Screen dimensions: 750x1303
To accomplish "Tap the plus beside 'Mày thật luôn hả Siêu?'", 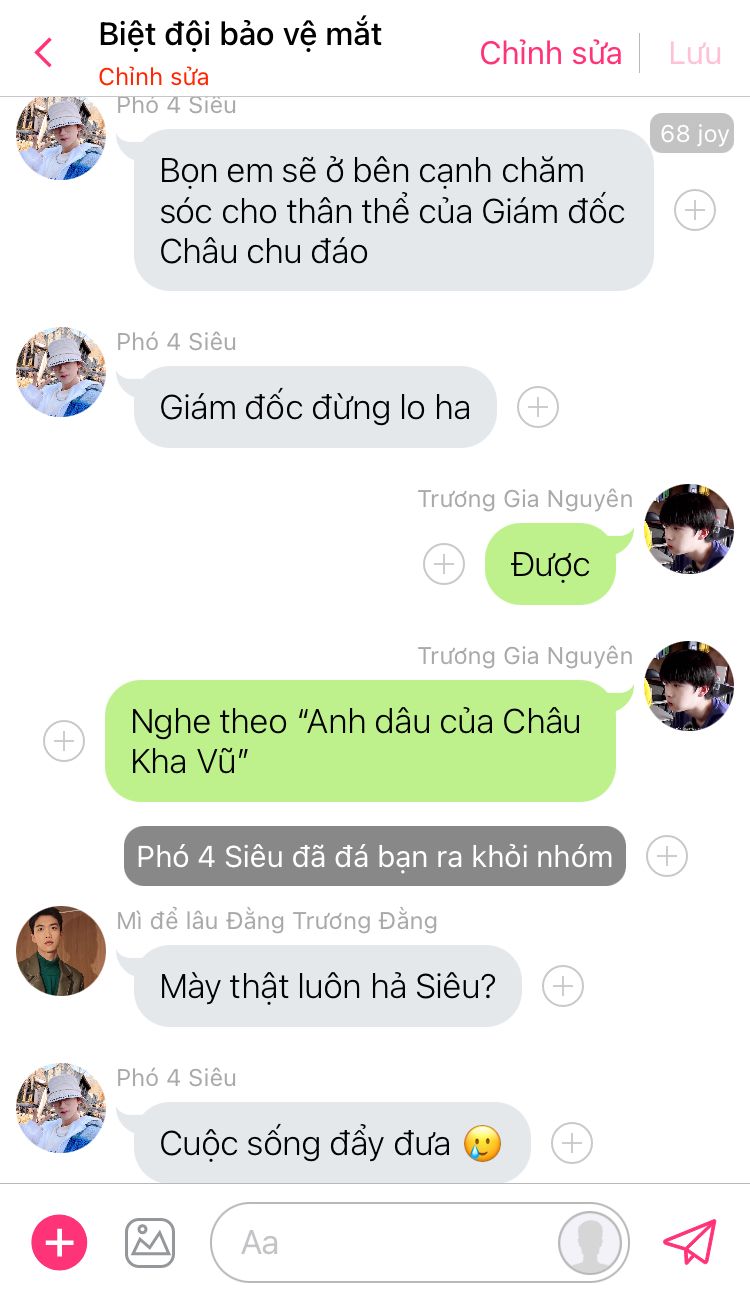I will (563, 986).
